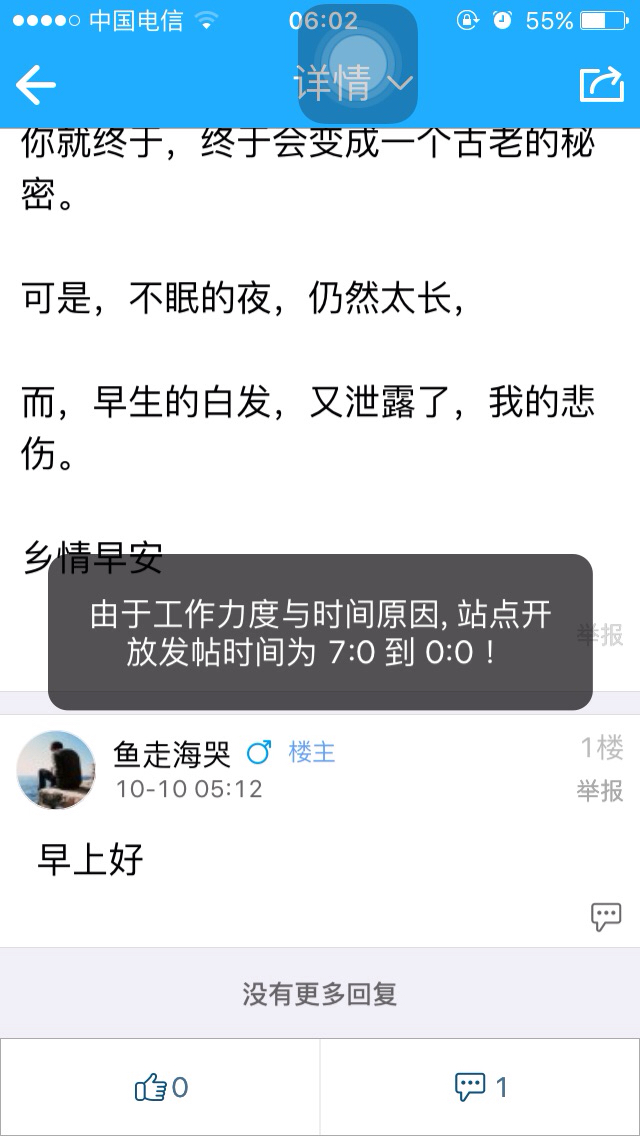
Task: Go back with the arrow icon
Action: [x=36, y=85]
